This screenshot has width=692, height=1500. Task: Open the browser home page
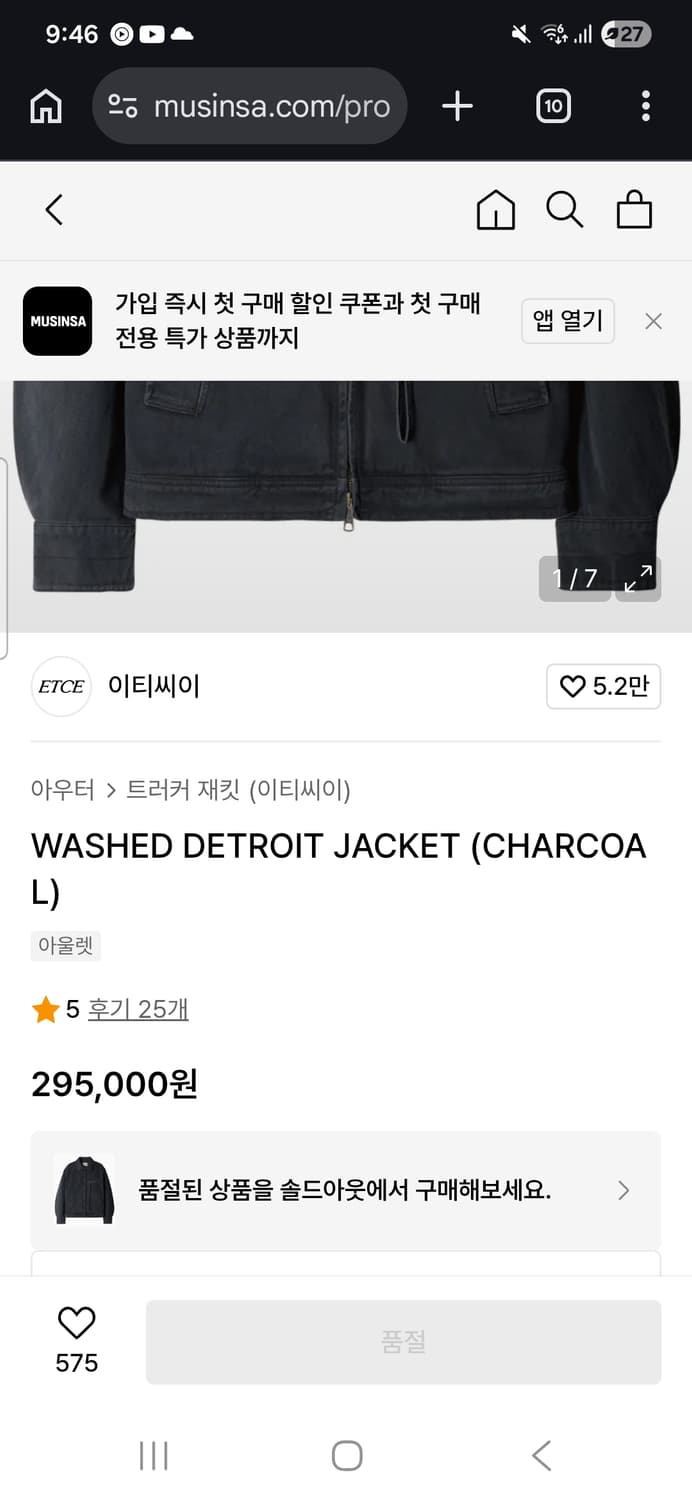(46, 106)
